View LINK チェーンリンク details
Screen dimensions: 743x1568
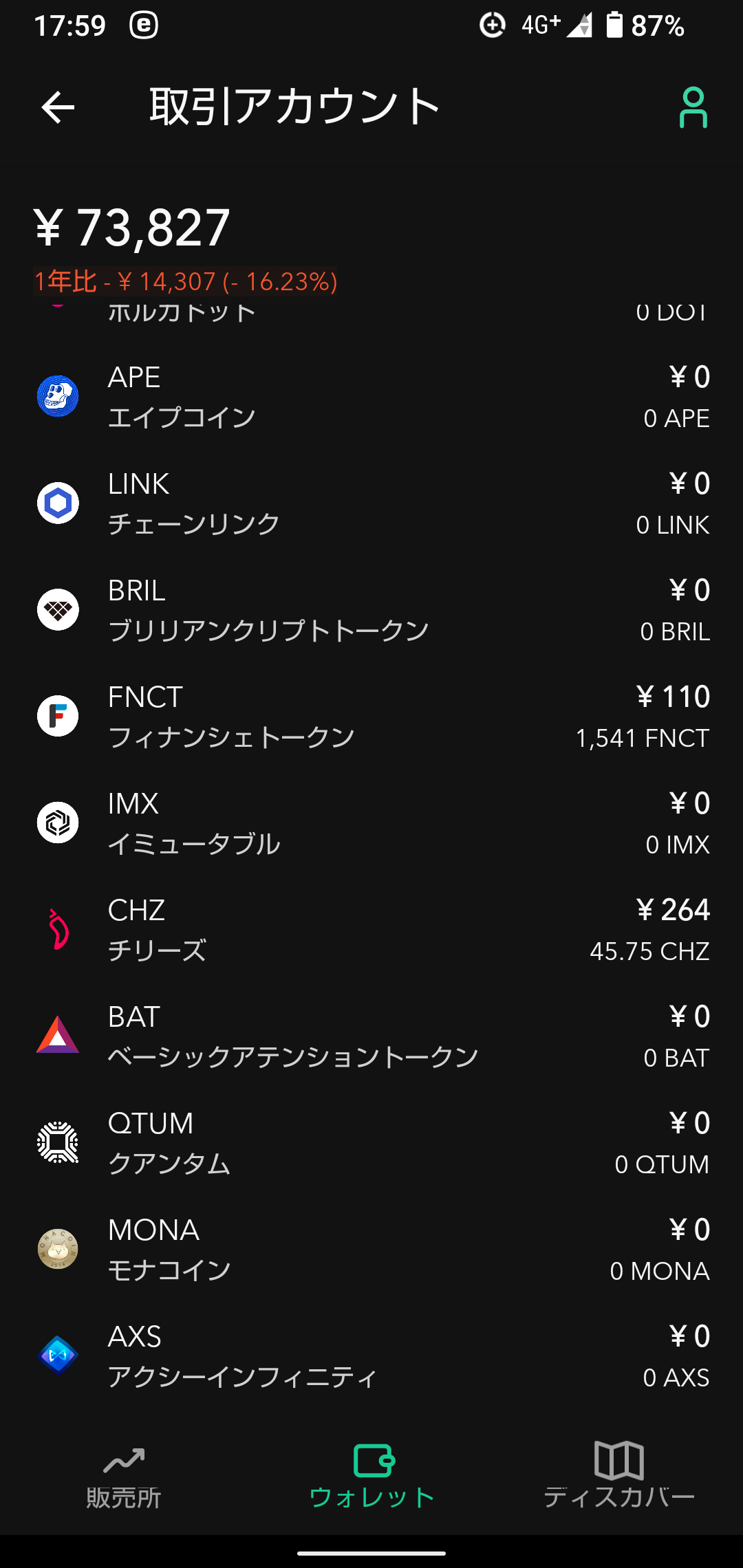(x=371, y=503)
